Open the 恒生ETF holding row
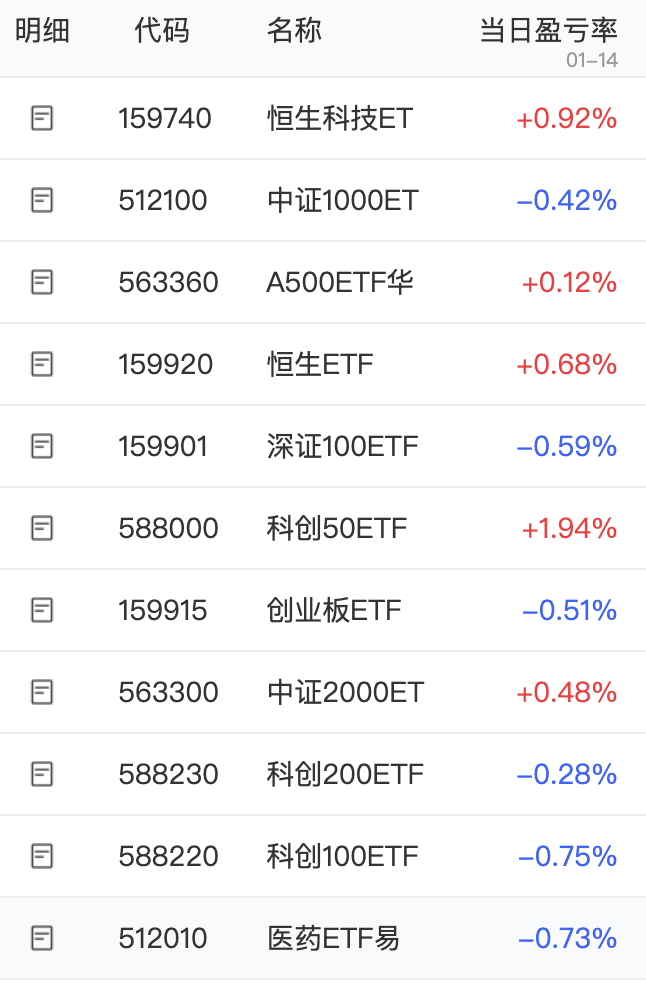The image size is (646, 982). coord(320,365)
